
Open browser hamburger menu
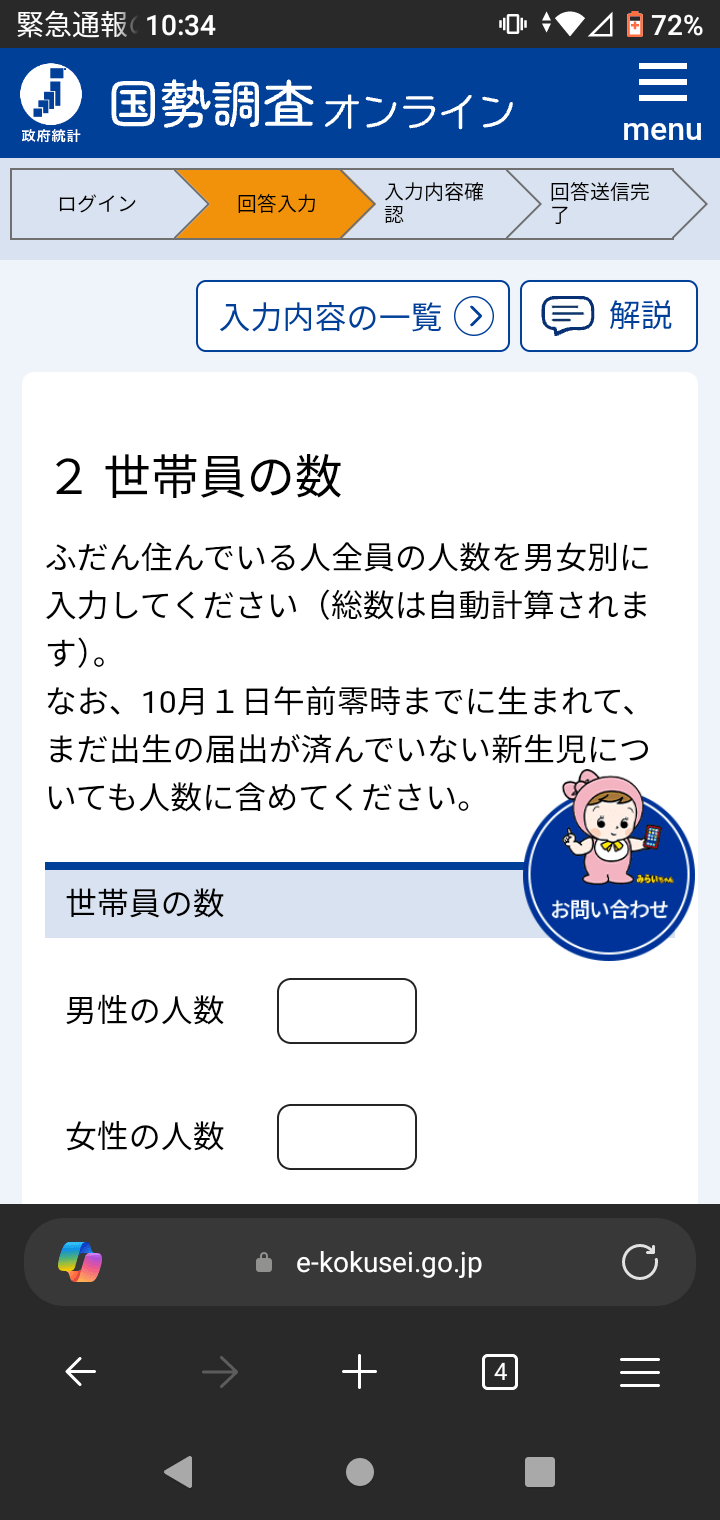point(640,1372)
